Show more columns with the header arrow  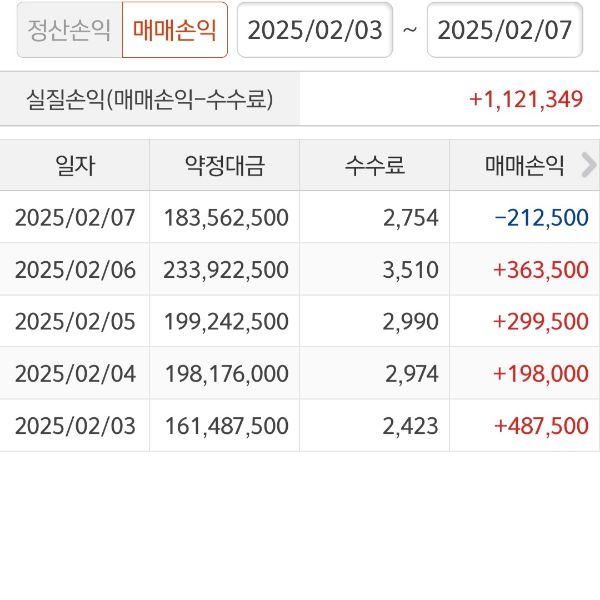[x=588, y=165]
